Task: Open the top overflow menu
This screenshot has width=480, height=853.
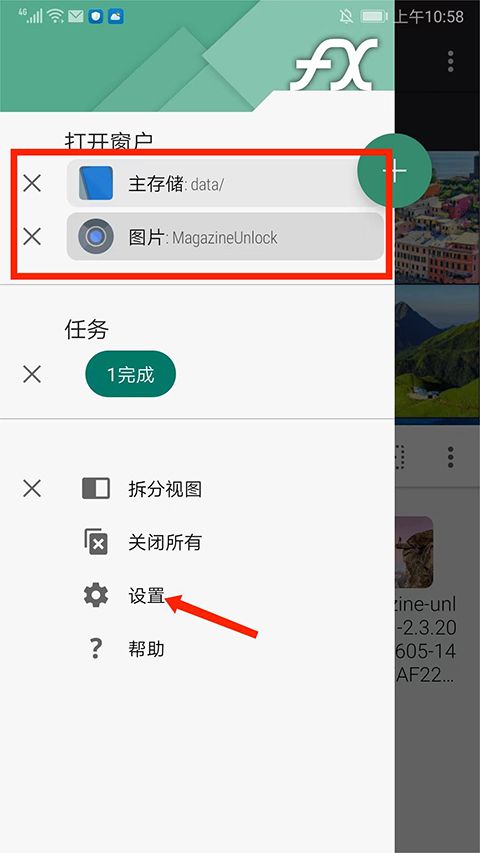Action: click(x=451, y=61)
